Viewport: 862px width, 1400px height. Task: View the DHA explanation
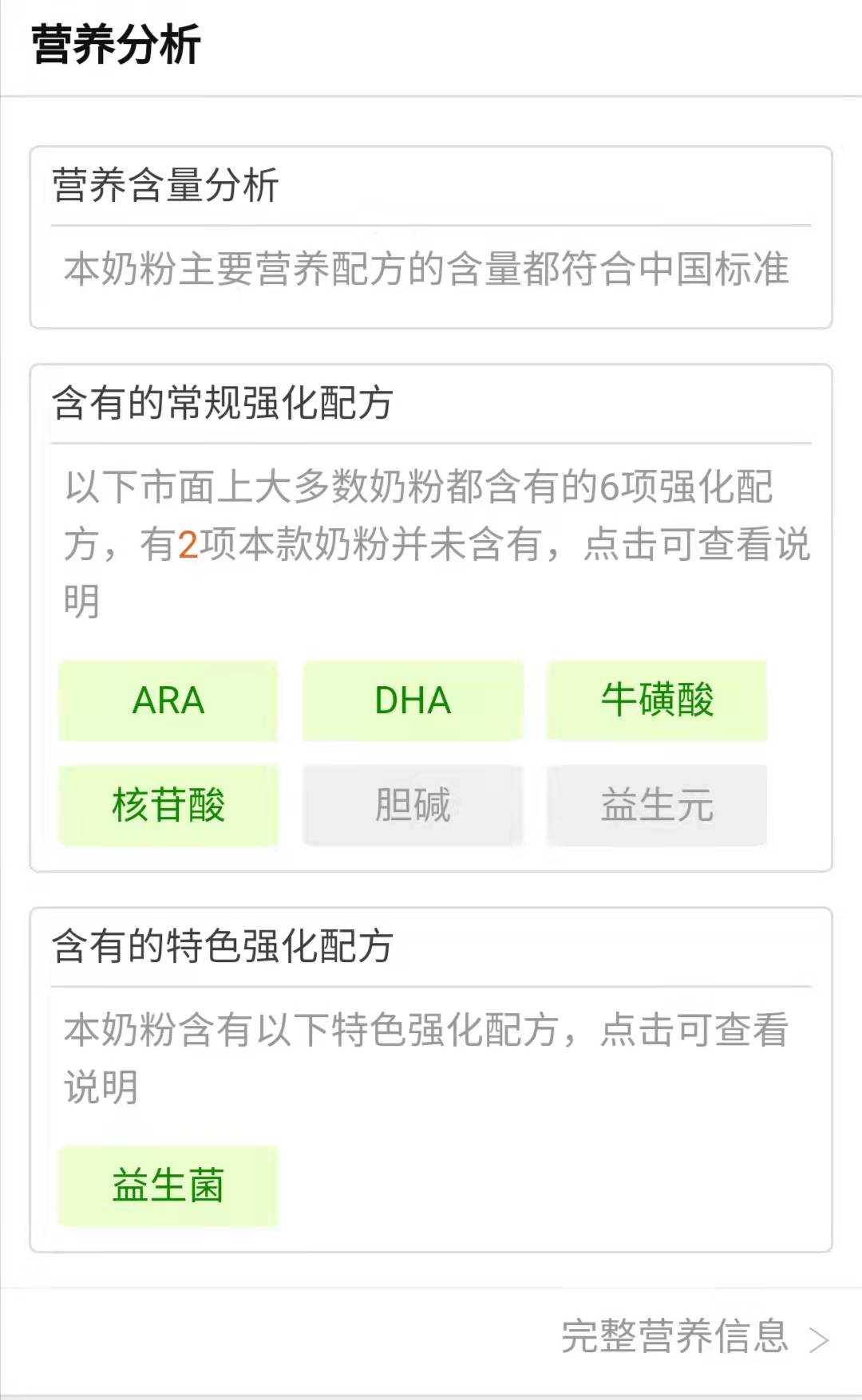coord(413,700)
